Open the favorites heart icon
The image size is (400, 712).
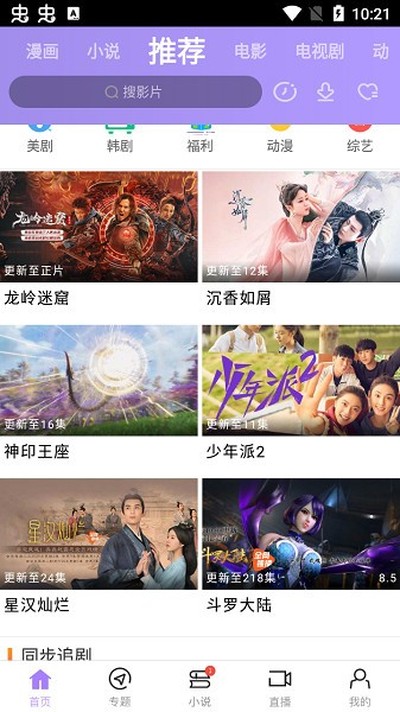(367, 92)
